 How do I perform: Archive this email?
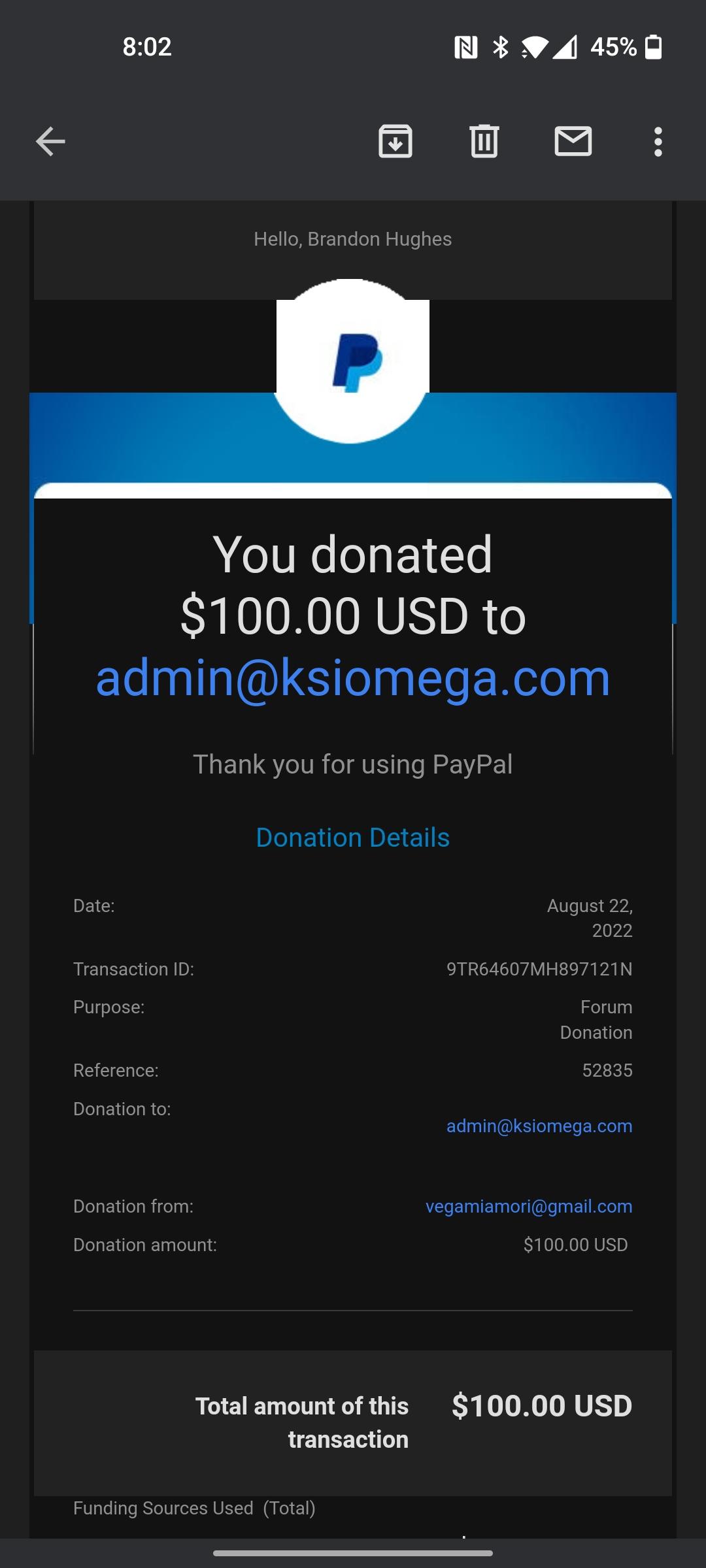pos(395,141)
